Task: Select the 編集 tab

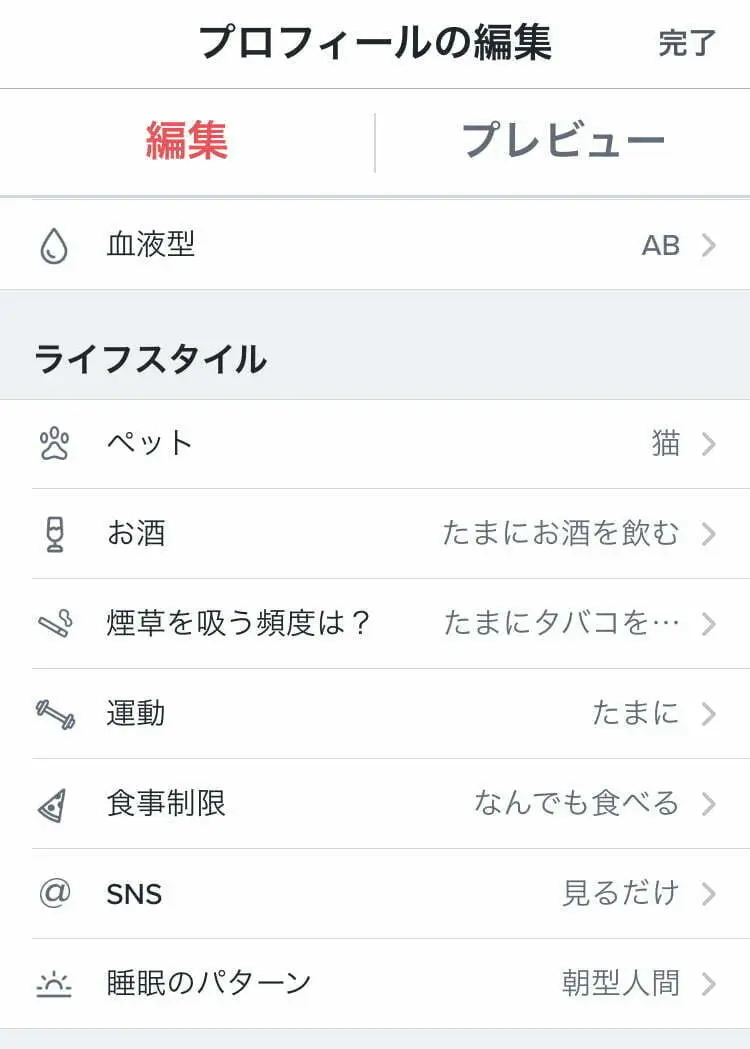Action: (x=187, y=142)
